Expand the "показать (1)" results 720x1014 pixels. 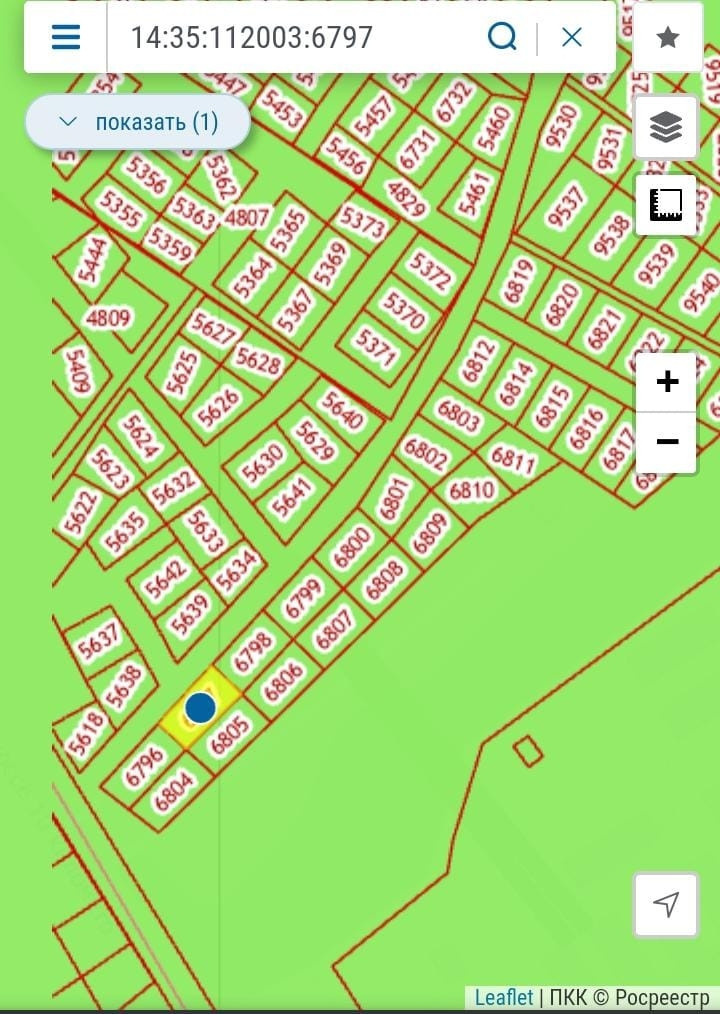[138, 122]
